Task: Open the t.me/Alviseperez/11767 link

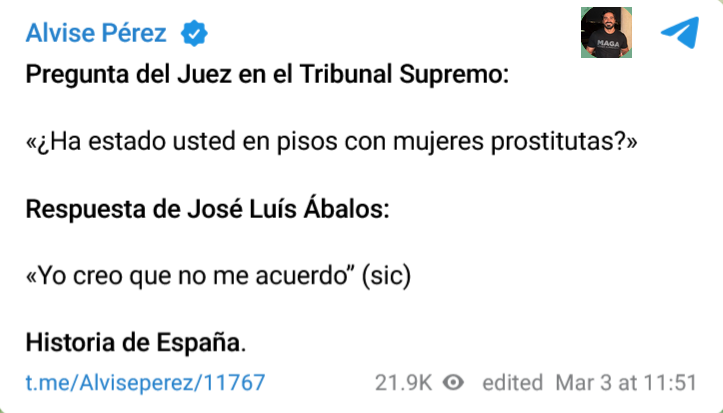Action: pos(145,382)
